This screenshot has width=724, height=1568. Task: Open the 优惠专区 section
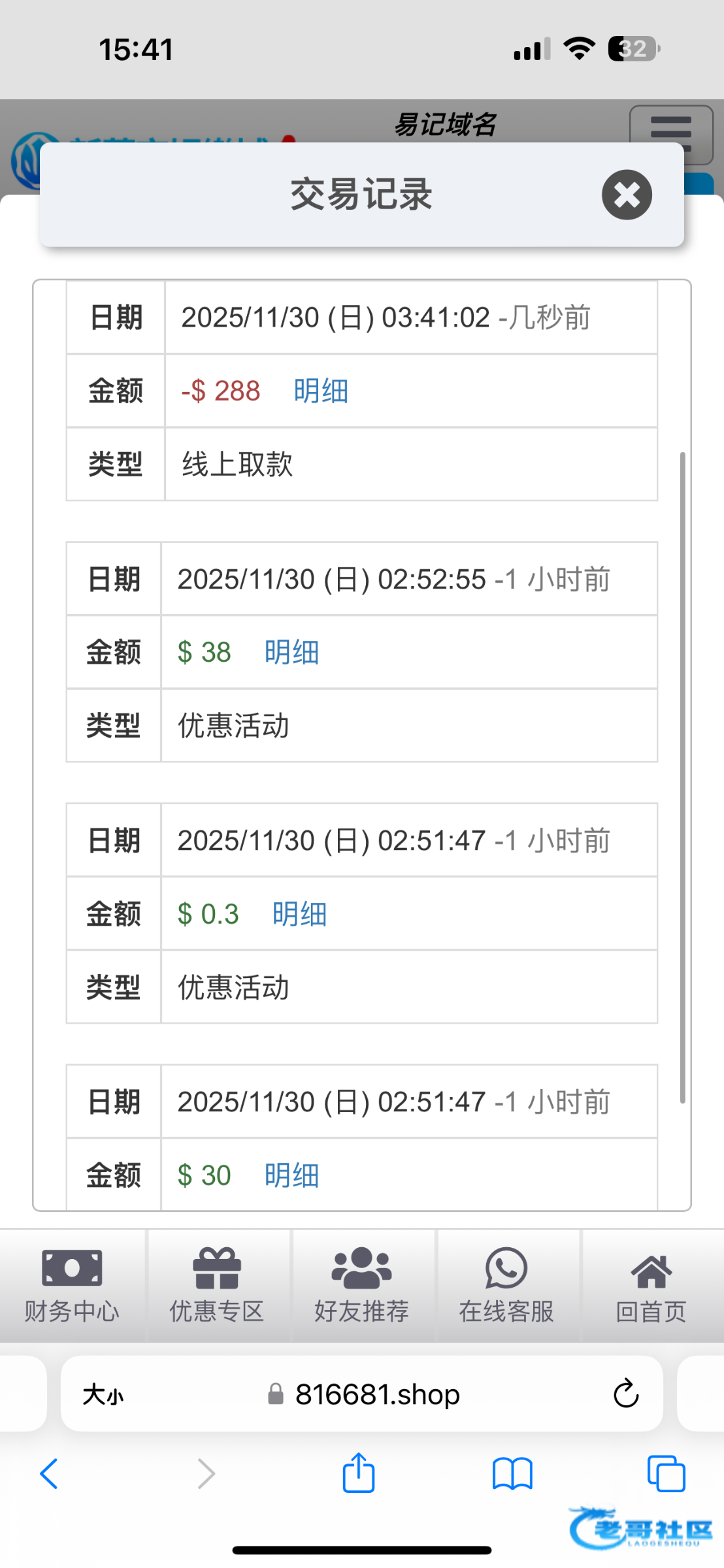point(217,1285)
